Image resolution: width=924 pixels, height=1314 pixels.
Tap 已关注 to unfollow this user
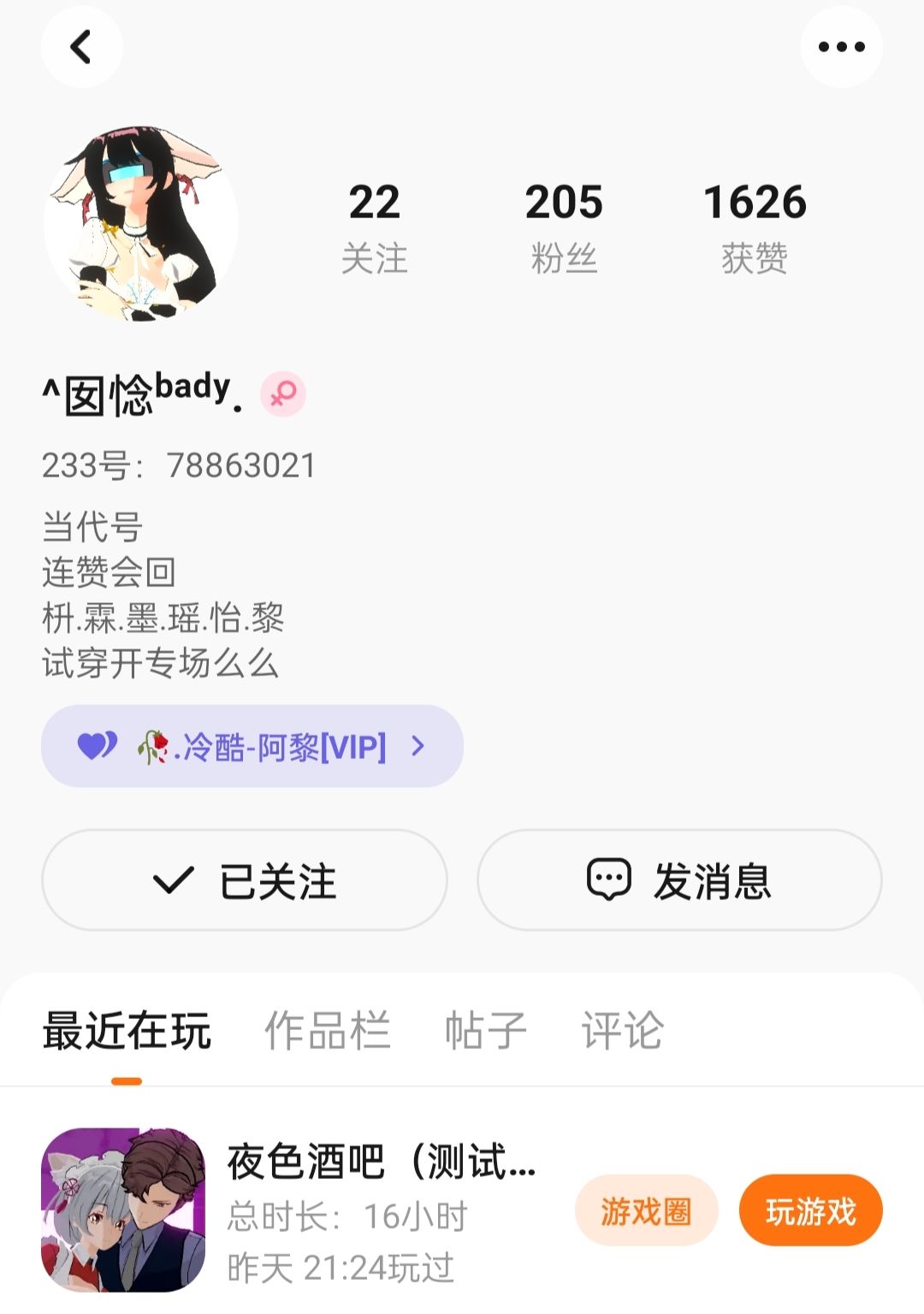point(245,880)
